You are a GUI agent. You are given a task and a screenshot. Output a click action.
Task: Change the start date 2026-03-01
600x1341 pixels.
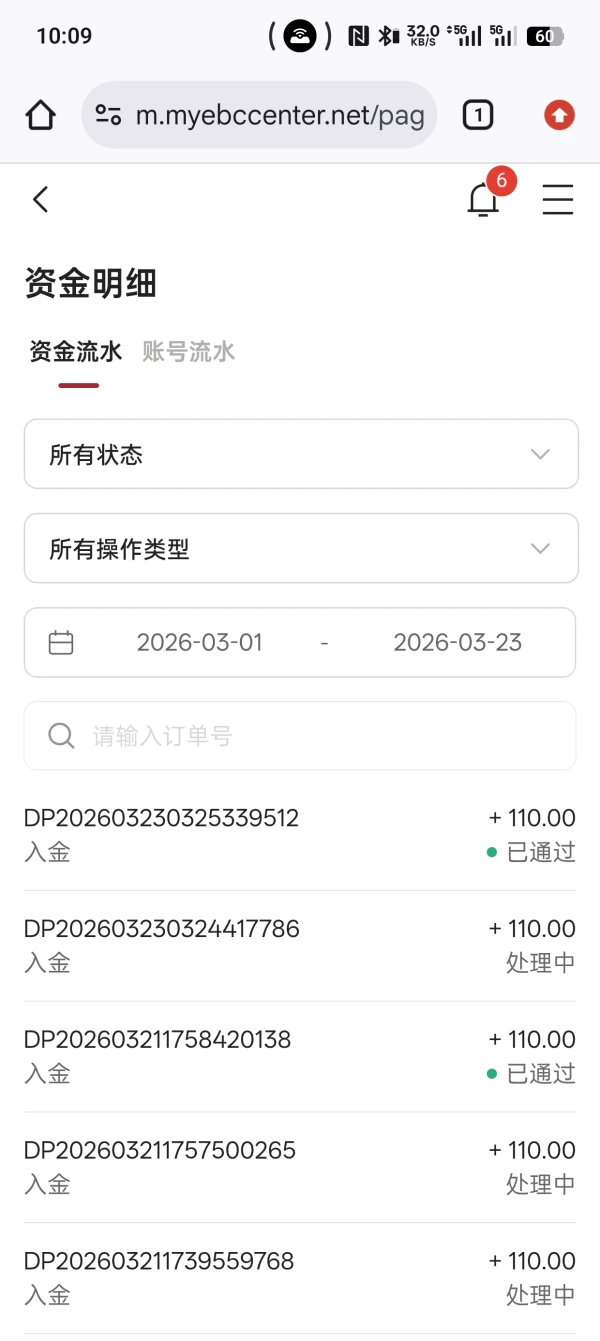[x=199, y=642]
